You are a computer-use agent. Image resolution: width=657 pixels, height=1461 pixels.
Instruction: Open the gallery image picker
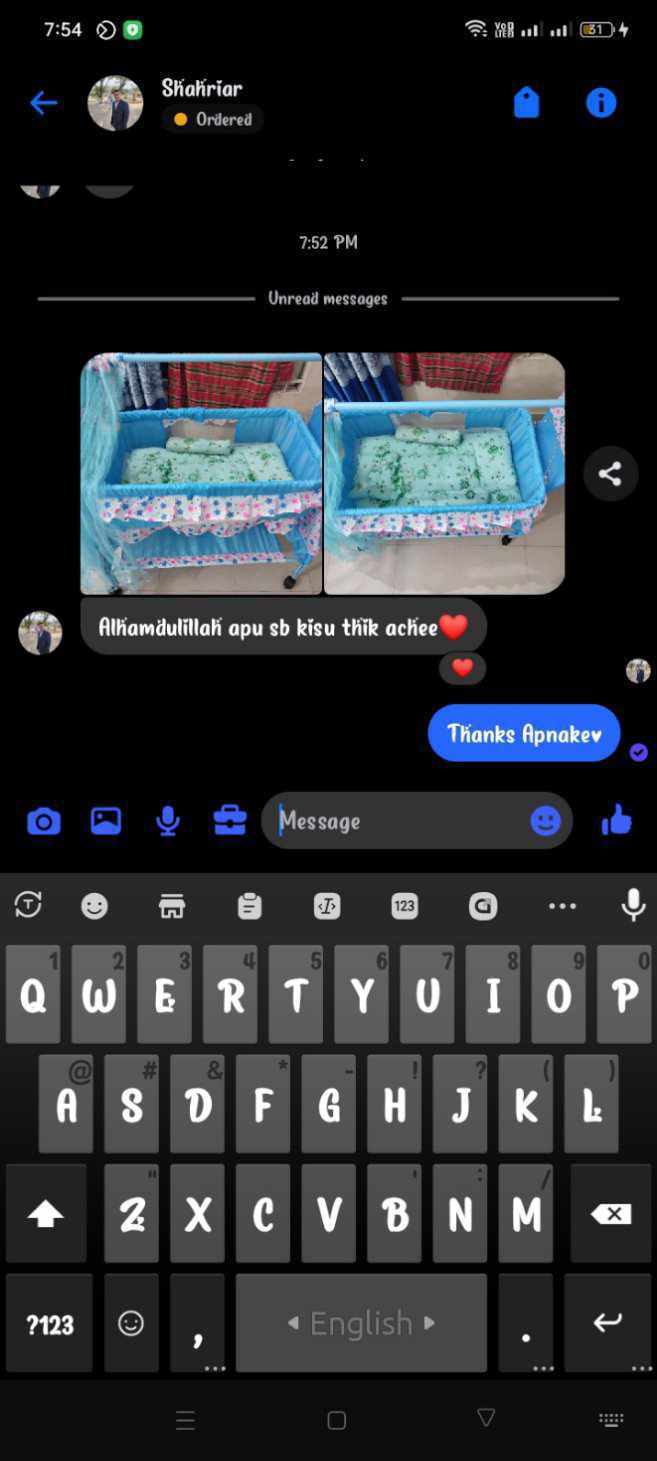(x=105, y=821)
